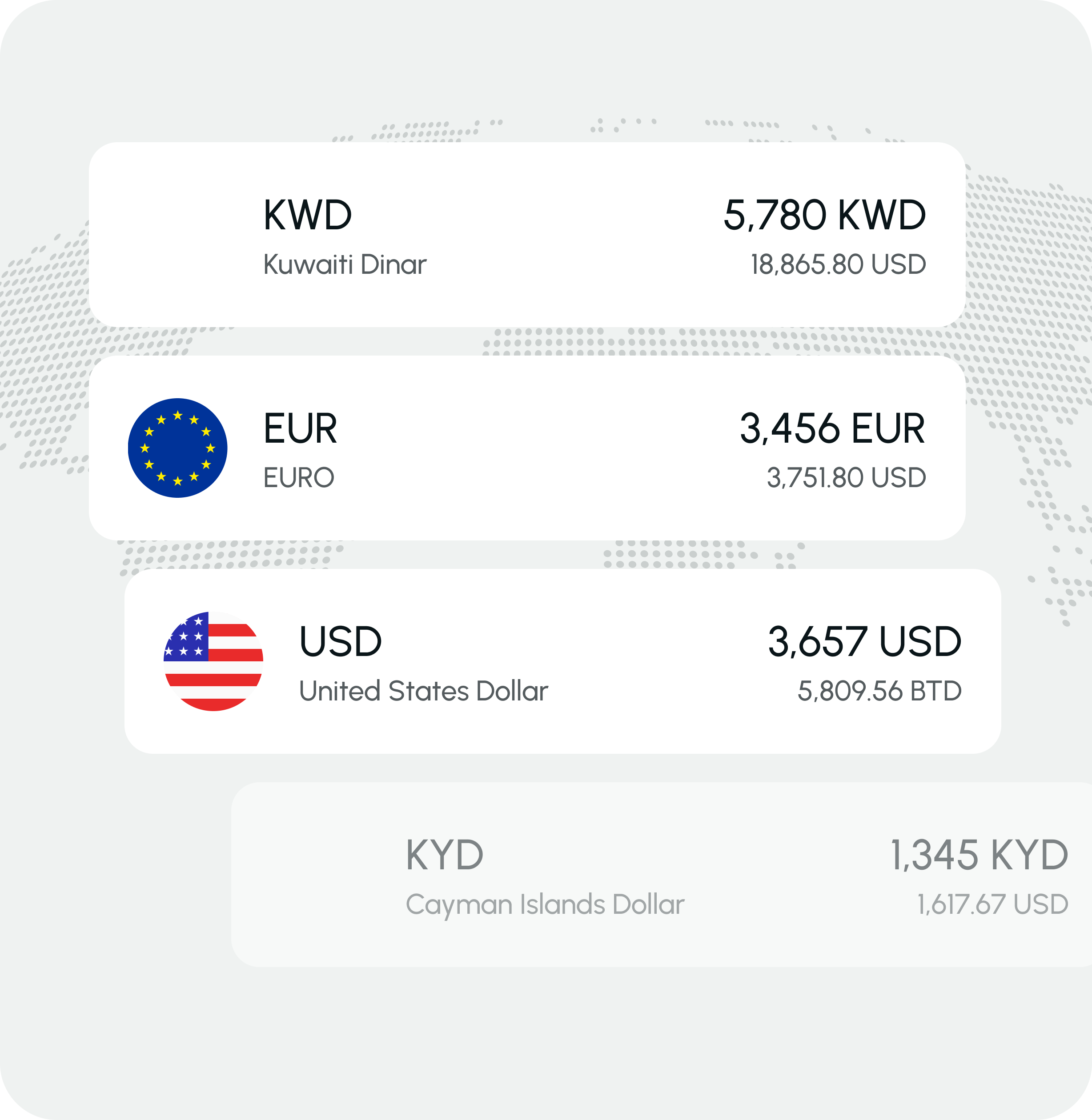Viewport: 1092px width, 1120px height.
Task: Click the Euro flag icon
Action: (x=178, y=447)
